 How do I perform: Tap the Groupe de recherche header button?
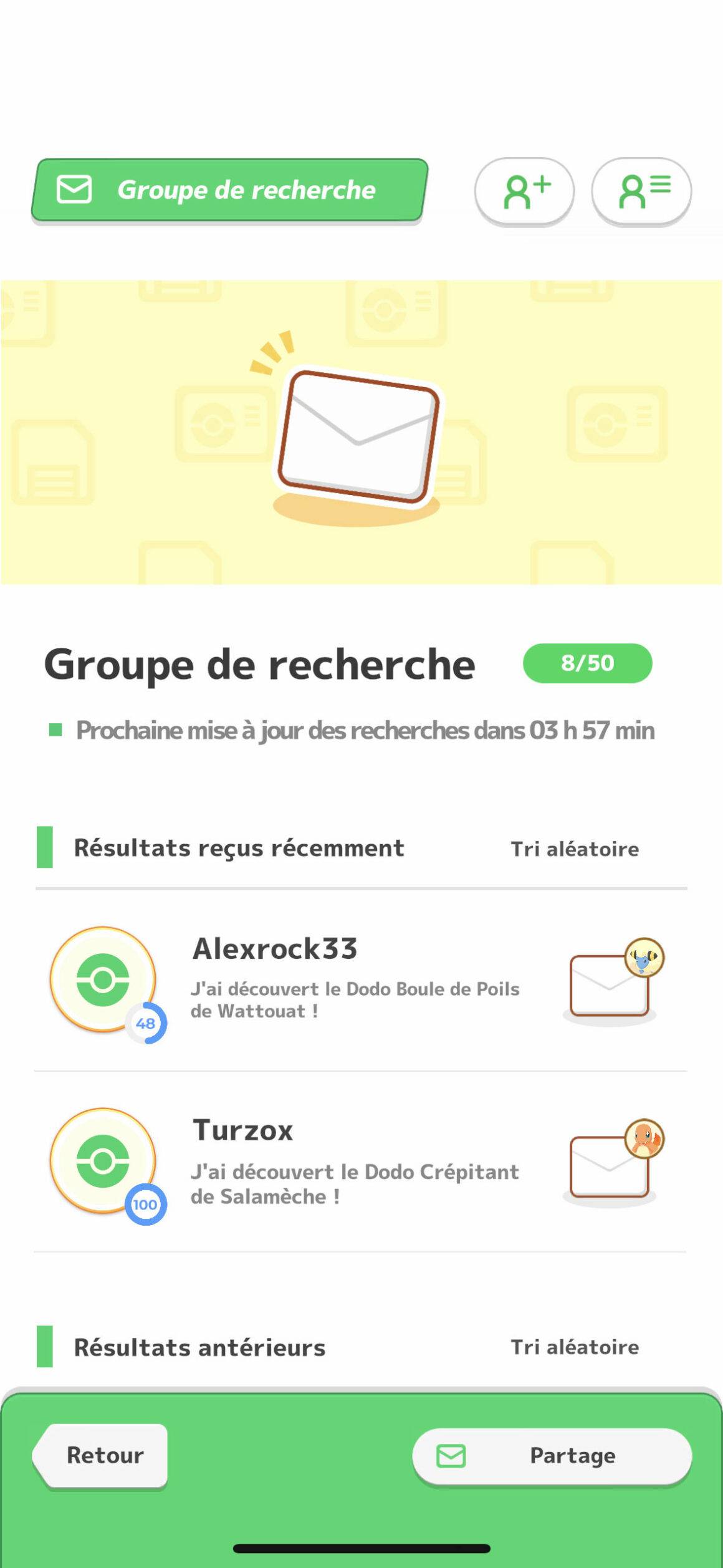pos(230,190)
